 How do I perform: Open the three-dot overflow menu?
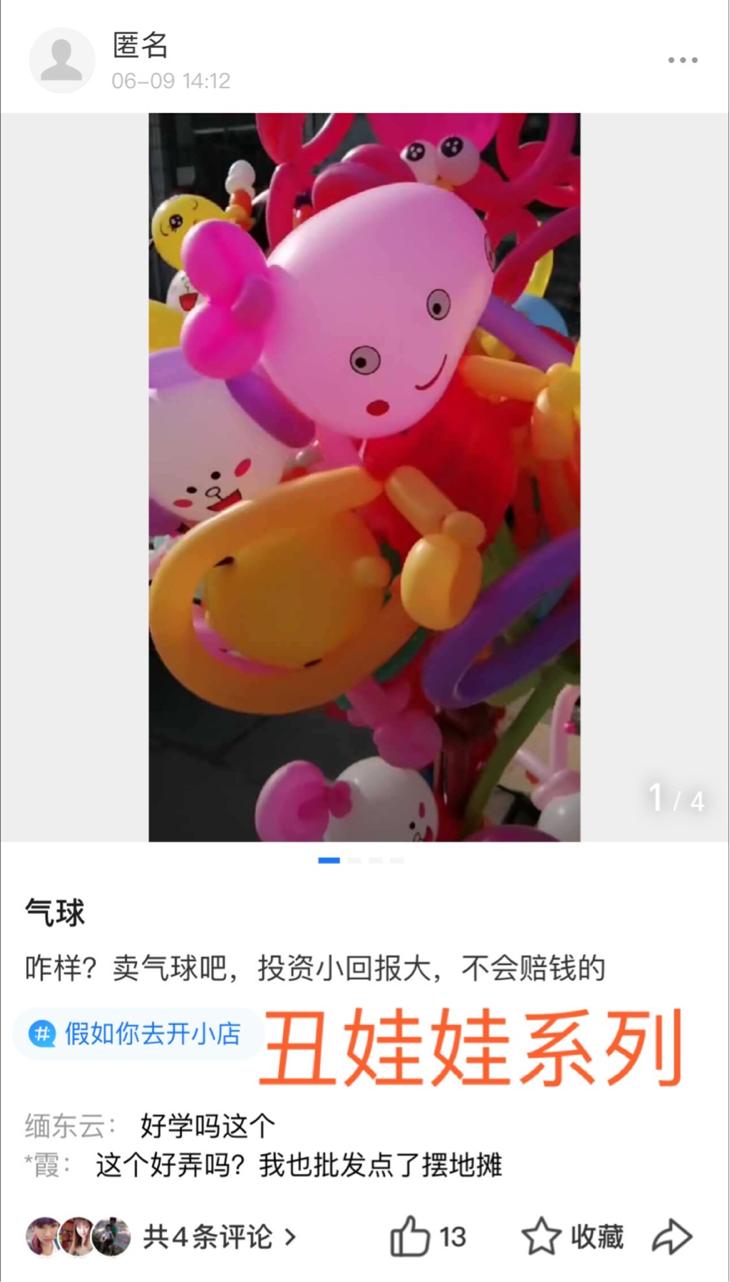pos(683,60)
